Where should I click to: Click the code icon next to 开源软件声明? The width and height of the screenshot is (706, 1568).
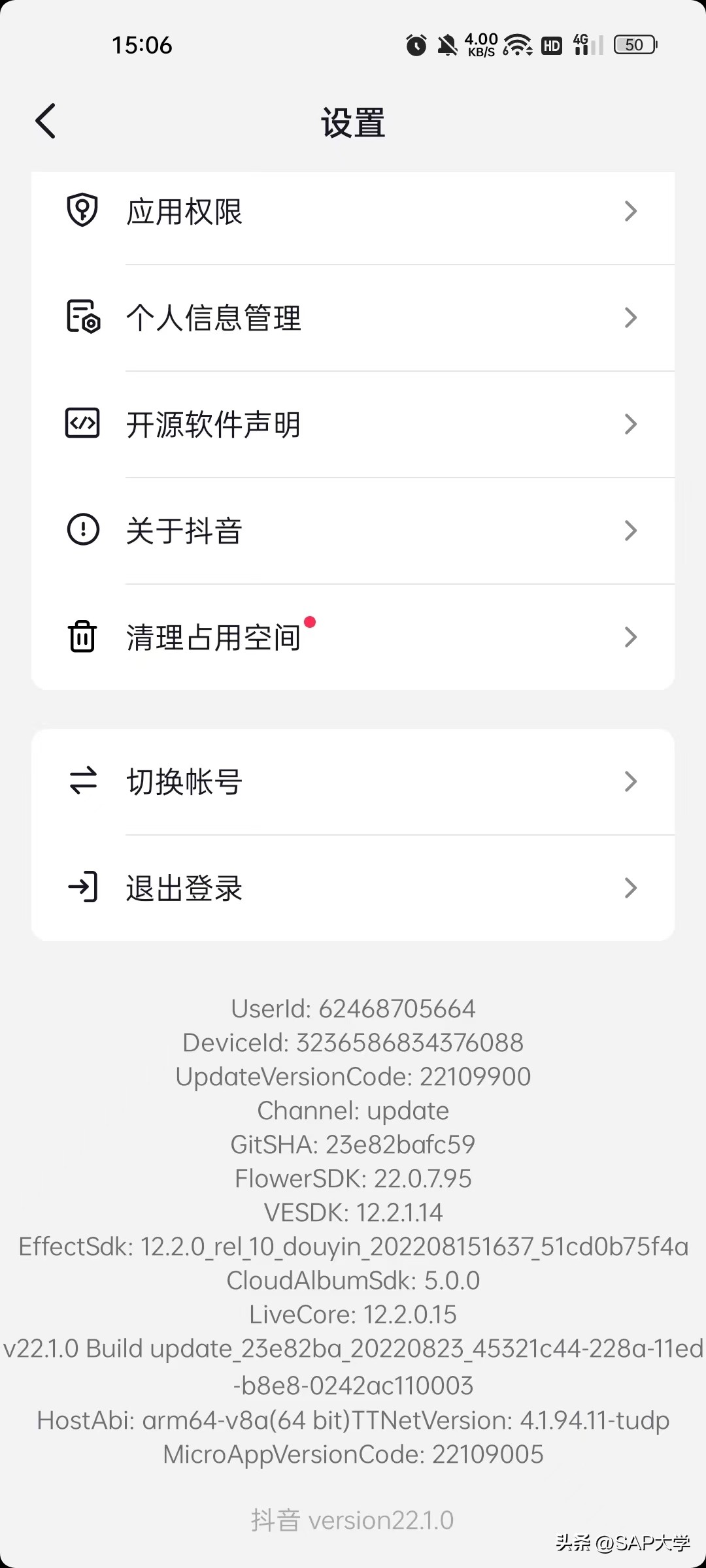coord(82,423)
